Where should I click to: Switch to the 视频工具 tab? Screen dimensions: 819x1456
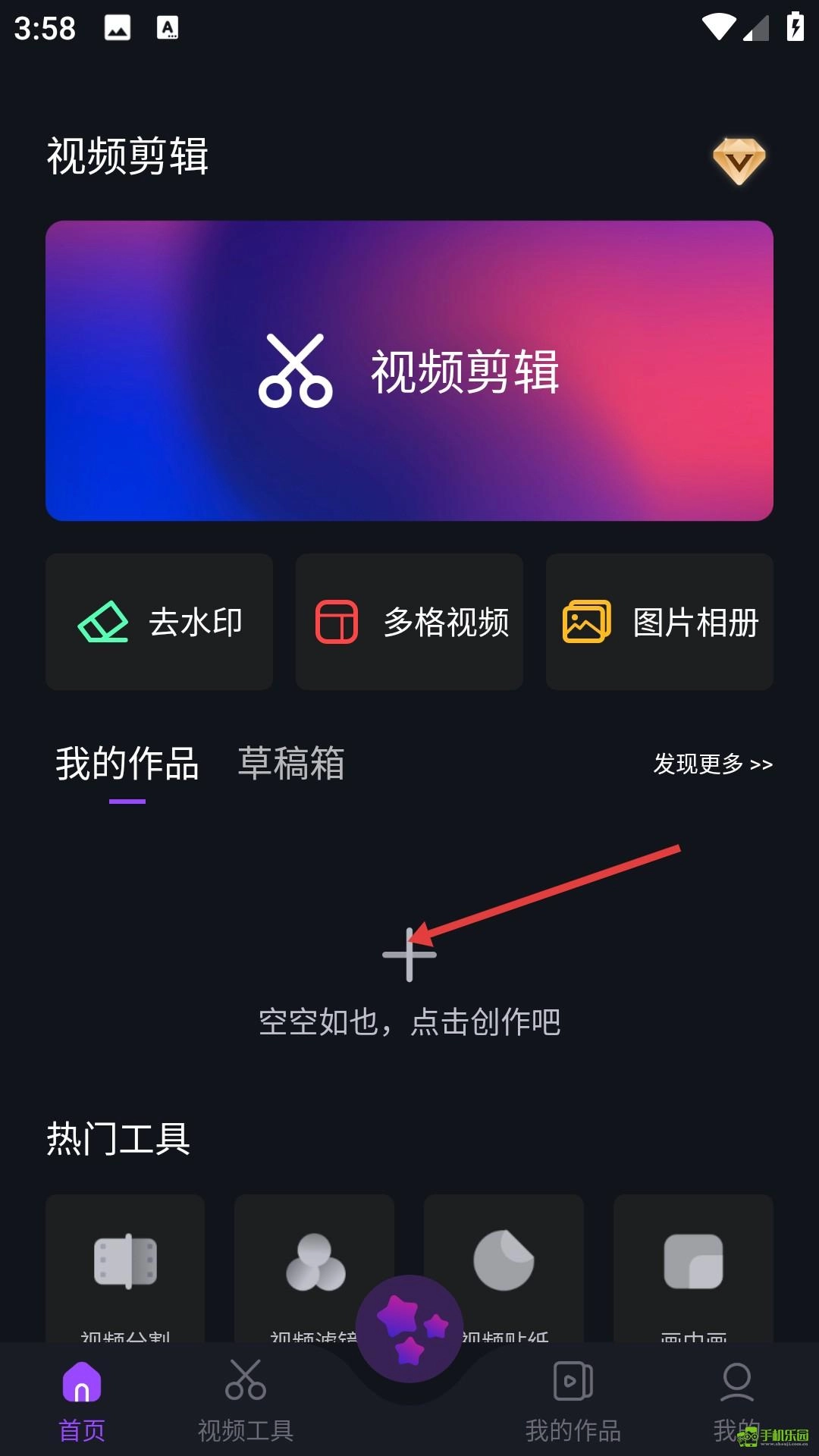246,1400
